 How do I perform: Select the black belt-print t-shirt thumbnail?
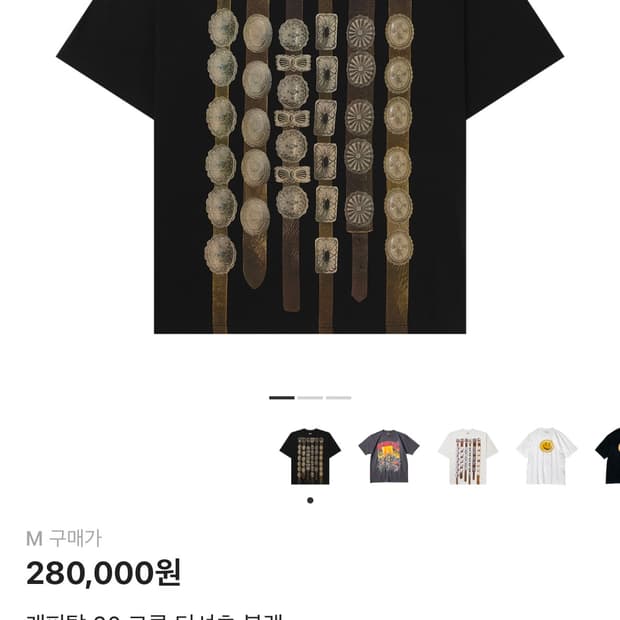(x=310, y=456)
